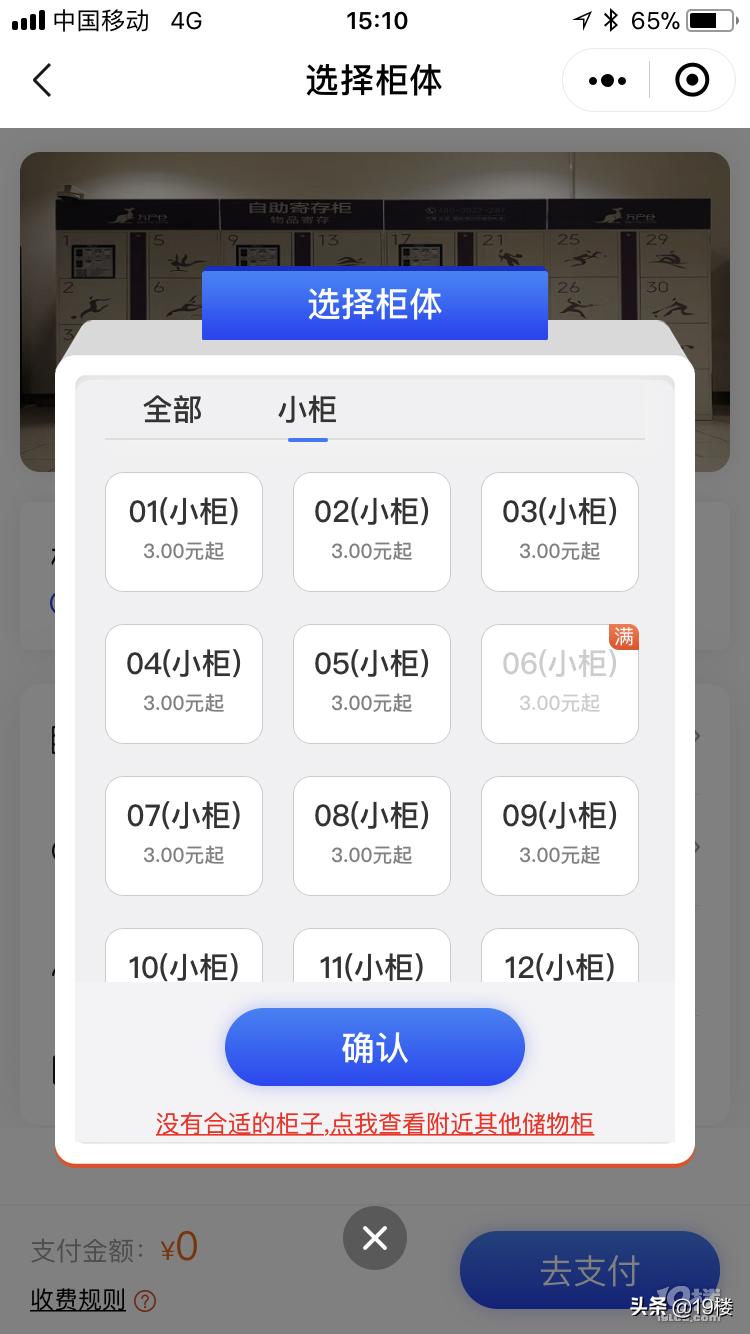Tap the 满 badge on locker 06
Screen dimensions: 750x1334
pos(624,637)
